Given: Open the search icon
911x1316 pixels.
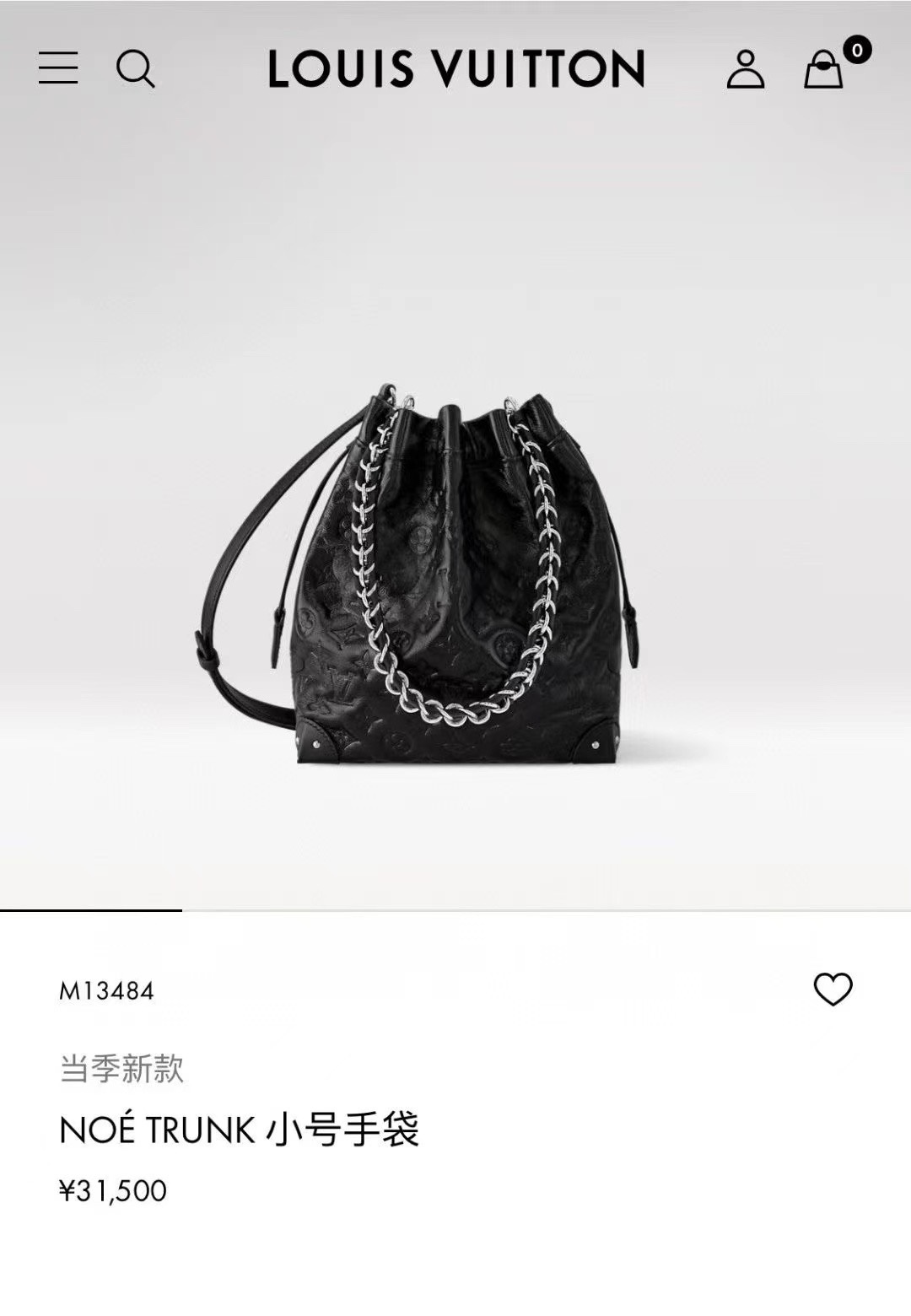Looking at the screenshot, I should coord(135,68).
